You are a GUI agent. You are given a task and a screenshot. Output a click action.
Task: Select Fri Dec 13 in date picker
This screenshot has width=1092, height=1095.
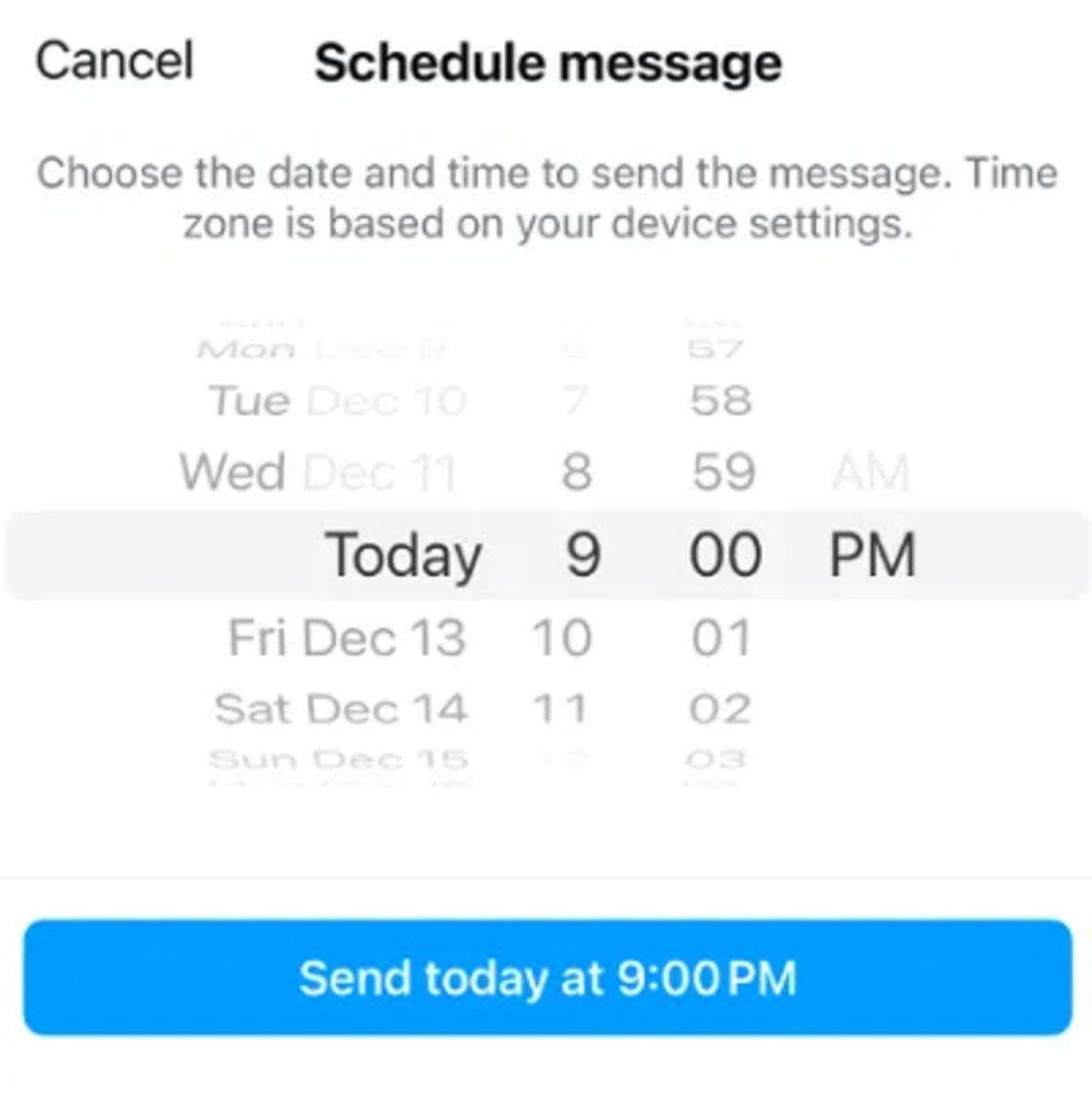coord(346,638)
